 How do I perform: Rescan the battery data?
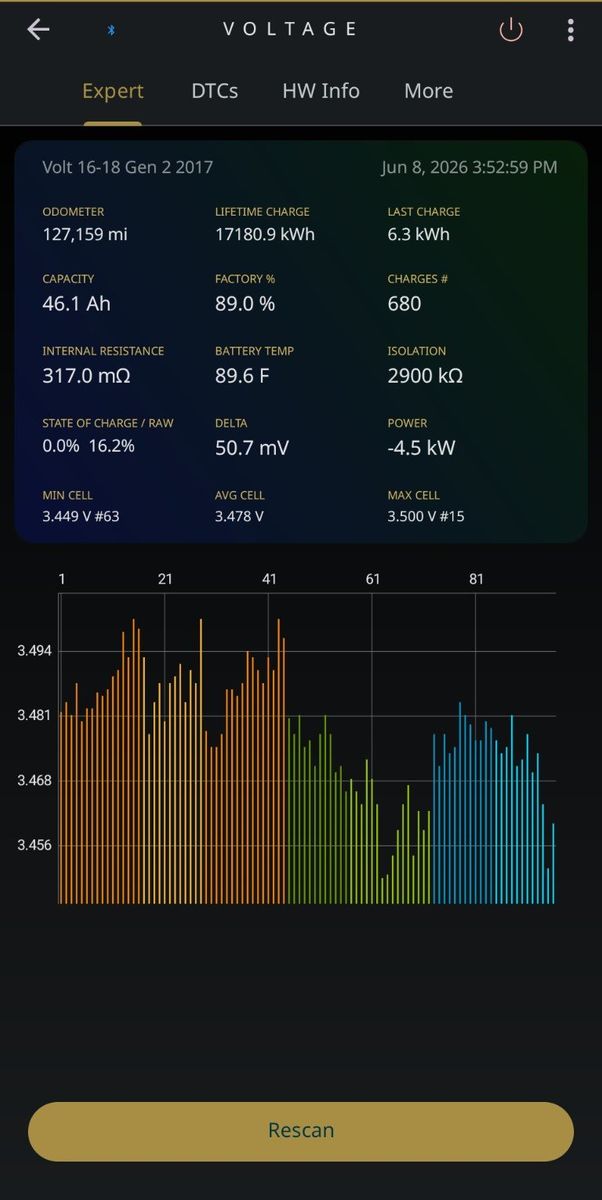301,1131
